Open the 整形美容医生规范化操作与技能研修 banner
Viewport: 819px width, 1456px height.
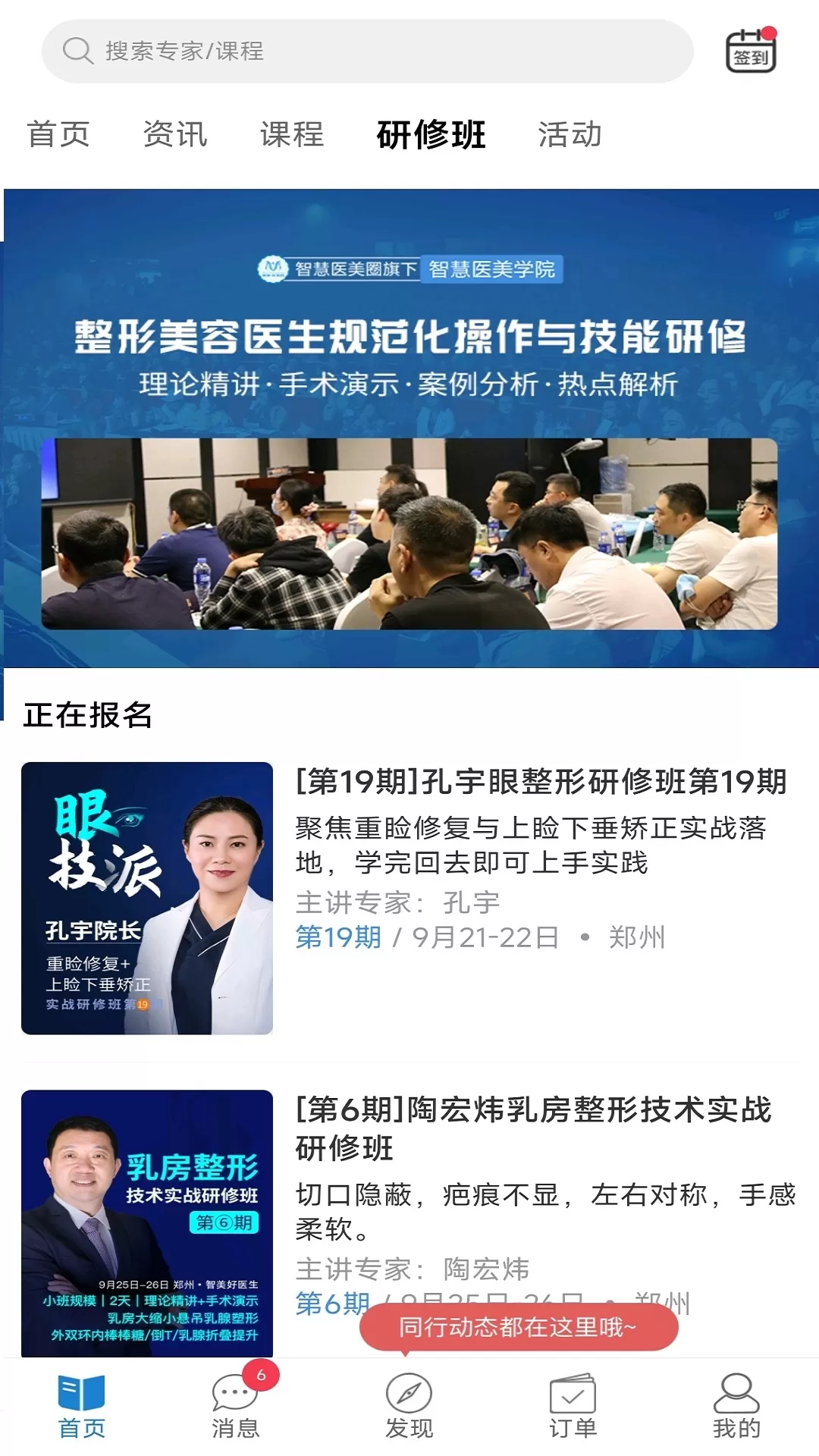409,428
